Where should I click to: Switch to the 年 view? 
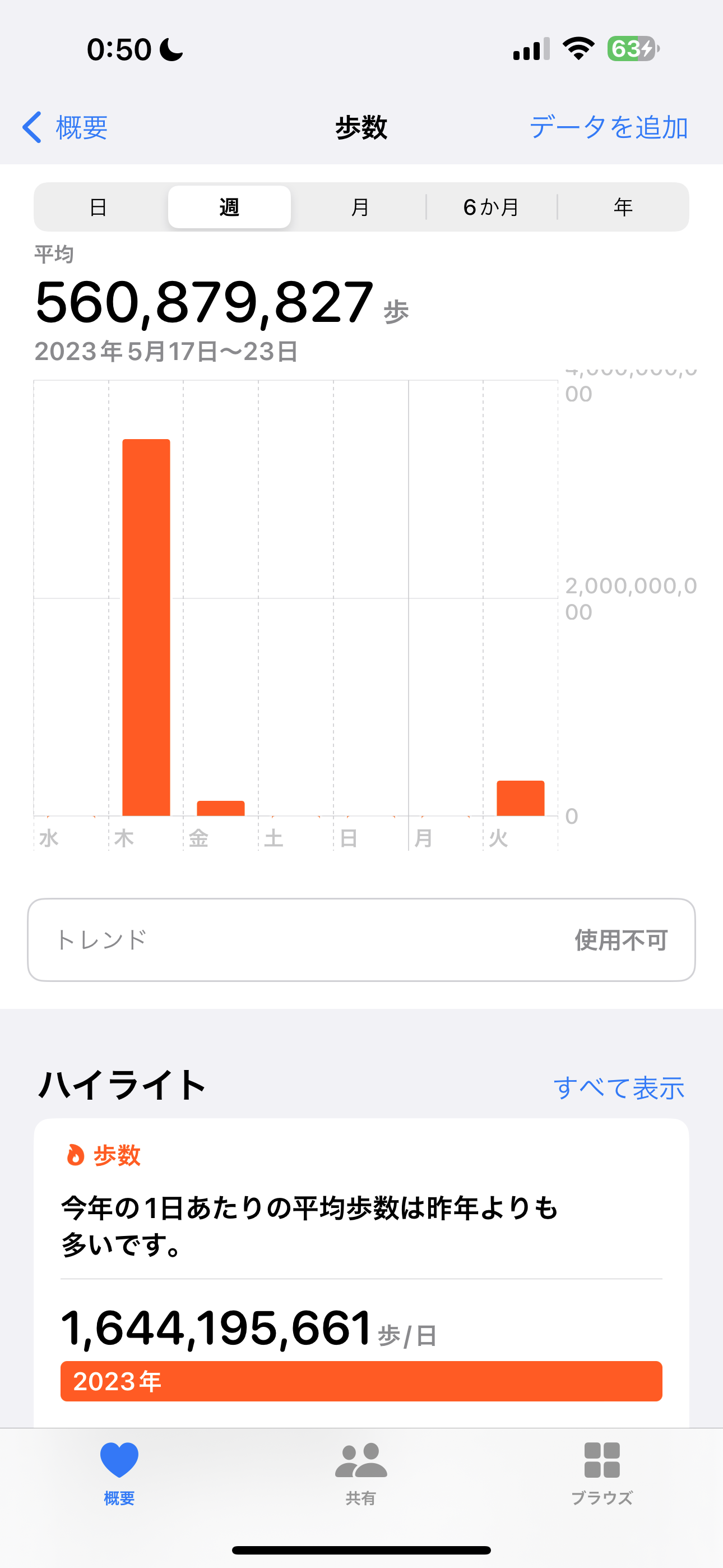(x=623, y=207)
